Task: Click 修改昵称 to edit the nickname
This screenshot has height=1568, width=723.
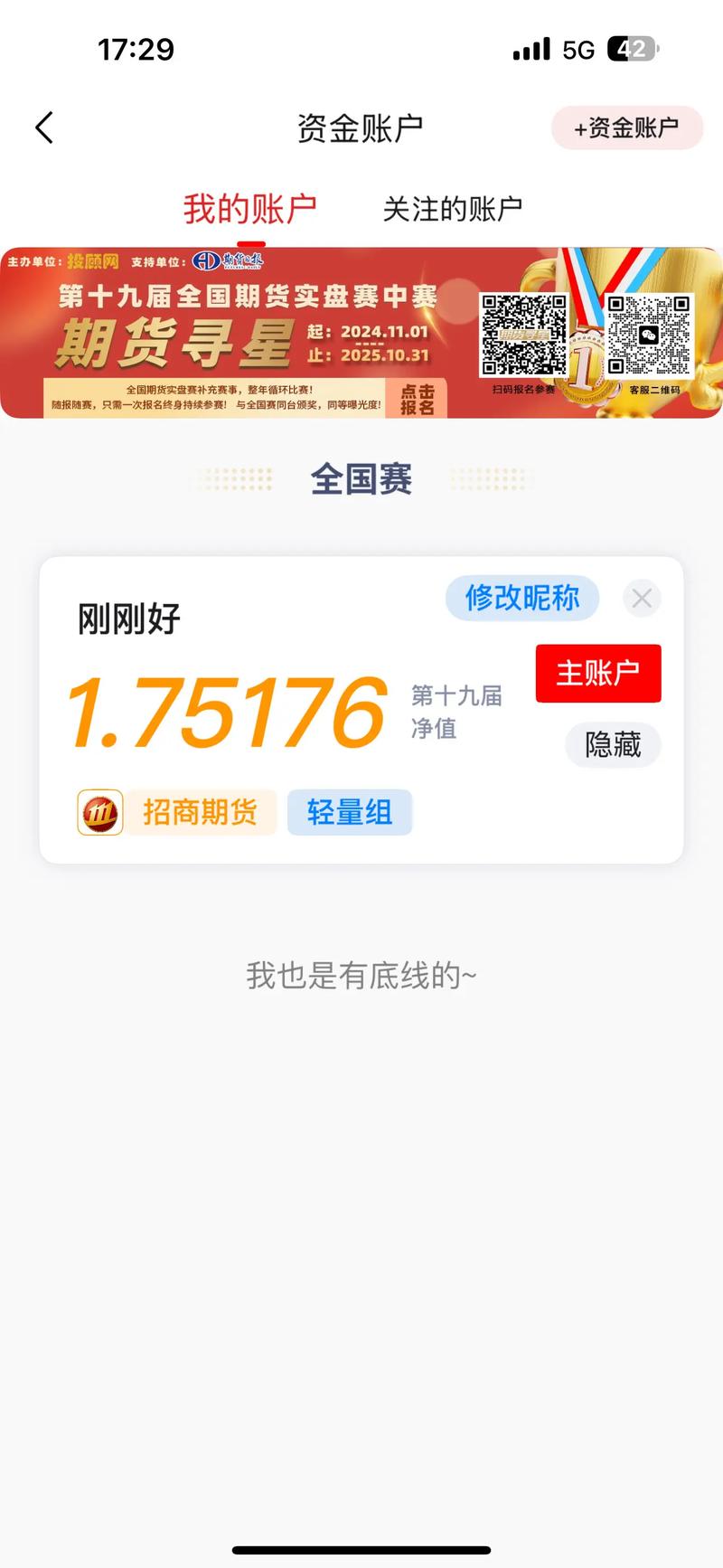Action: (522, 598)
